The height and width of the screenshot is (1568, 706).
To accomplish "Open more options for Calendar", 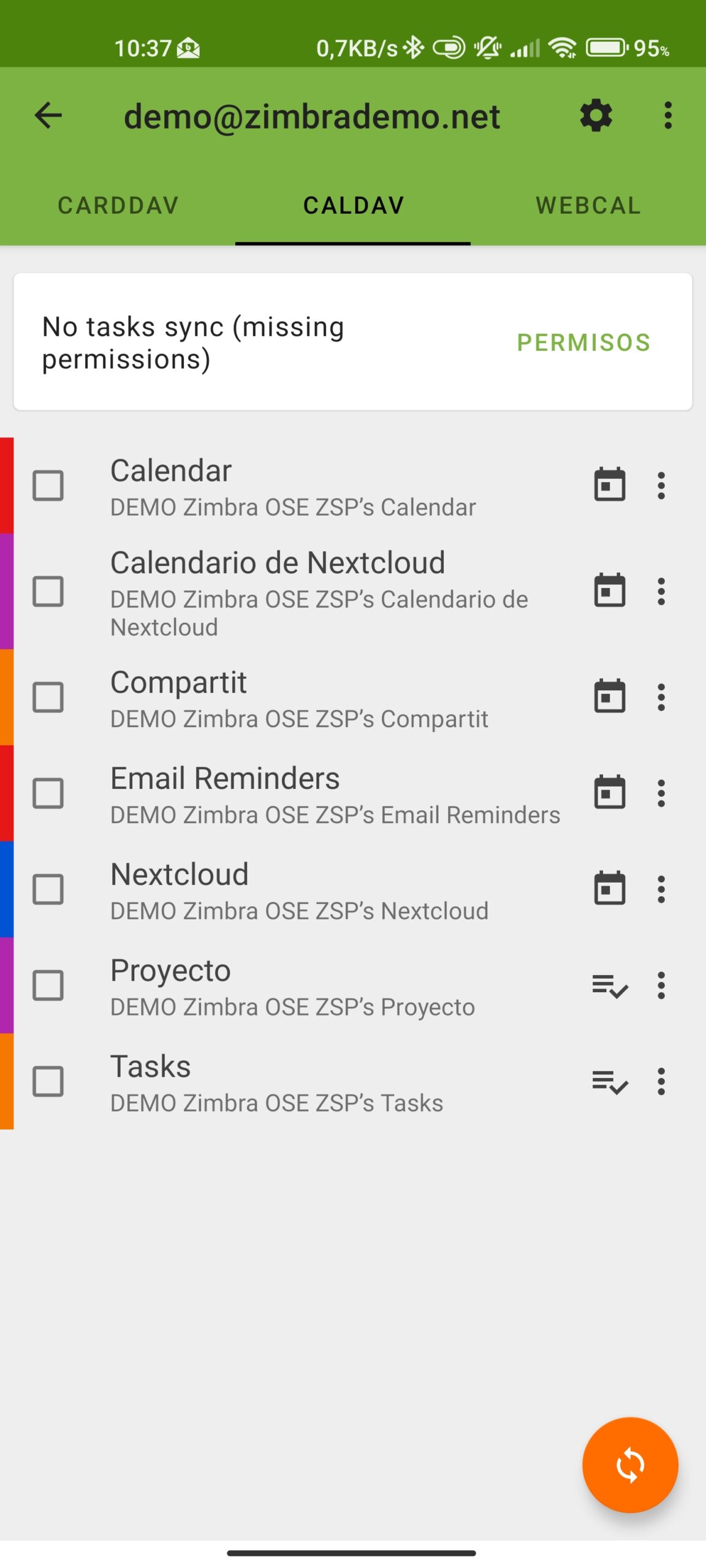I will click(661, 486).
